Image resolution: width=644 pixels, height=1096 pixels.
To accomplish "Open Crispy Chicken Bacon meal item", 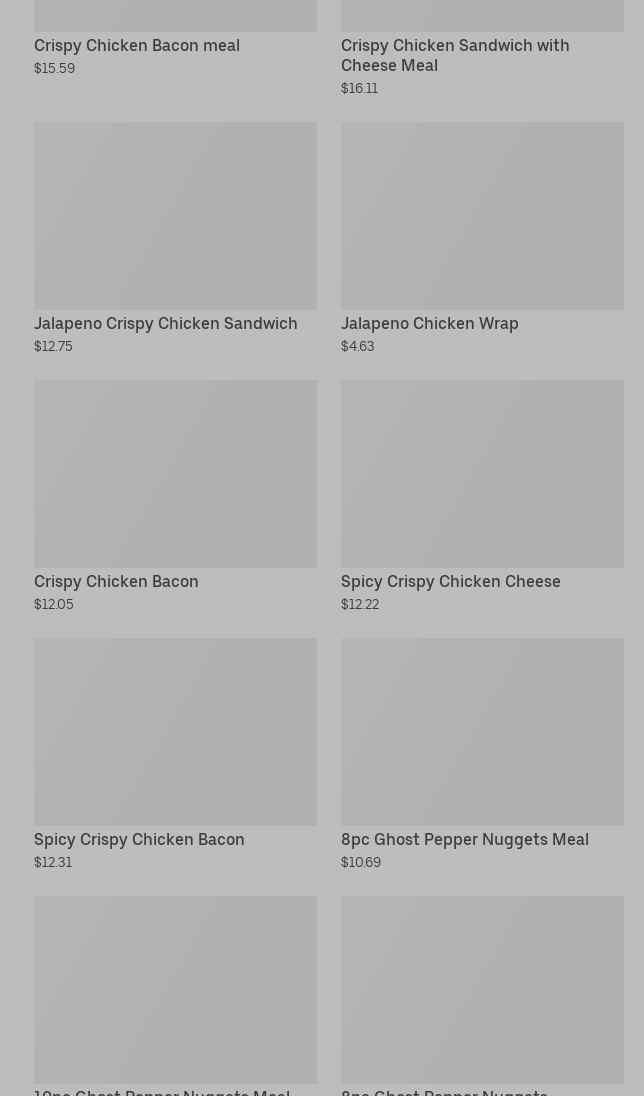I will click(175, 38).
